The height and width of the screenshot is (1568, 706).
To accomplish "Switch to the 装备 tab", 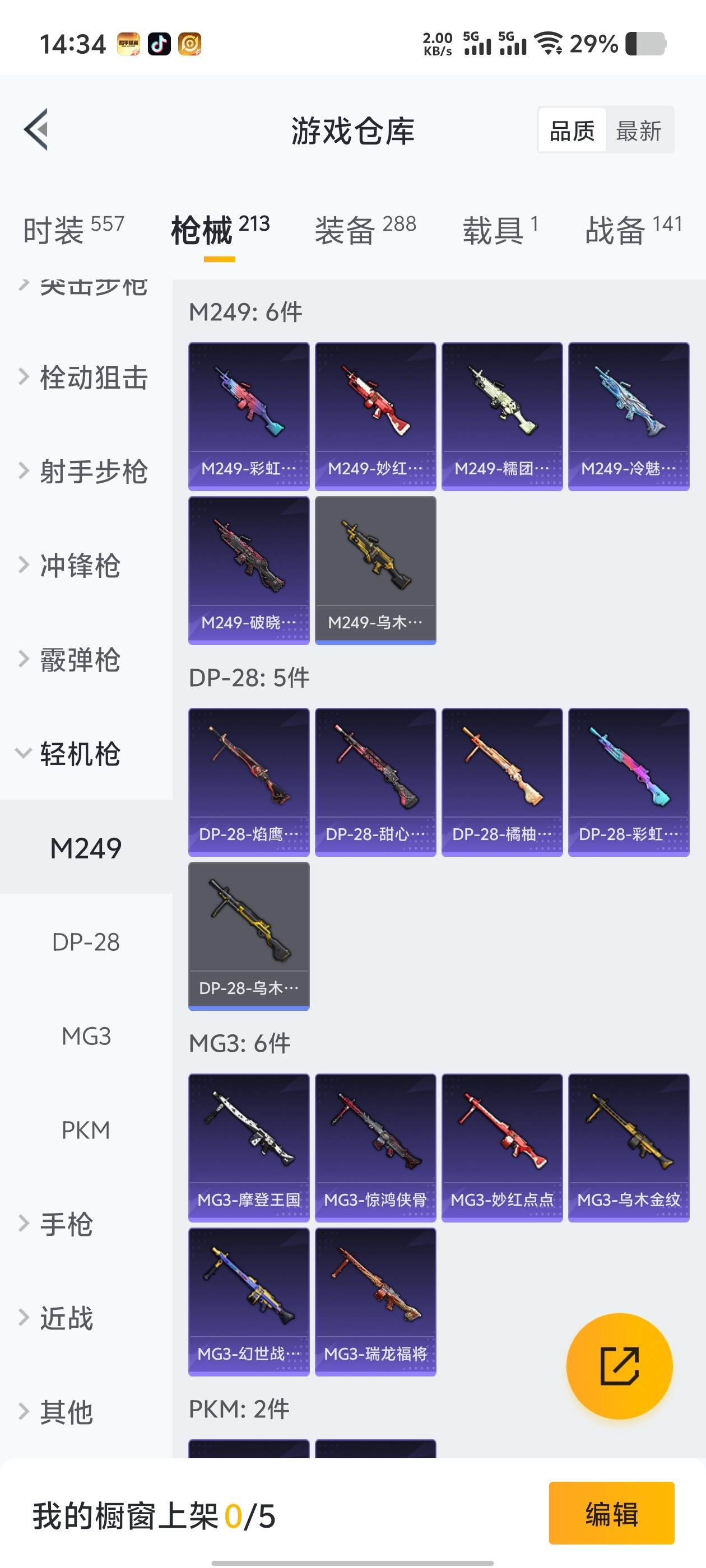I will 365,230.
